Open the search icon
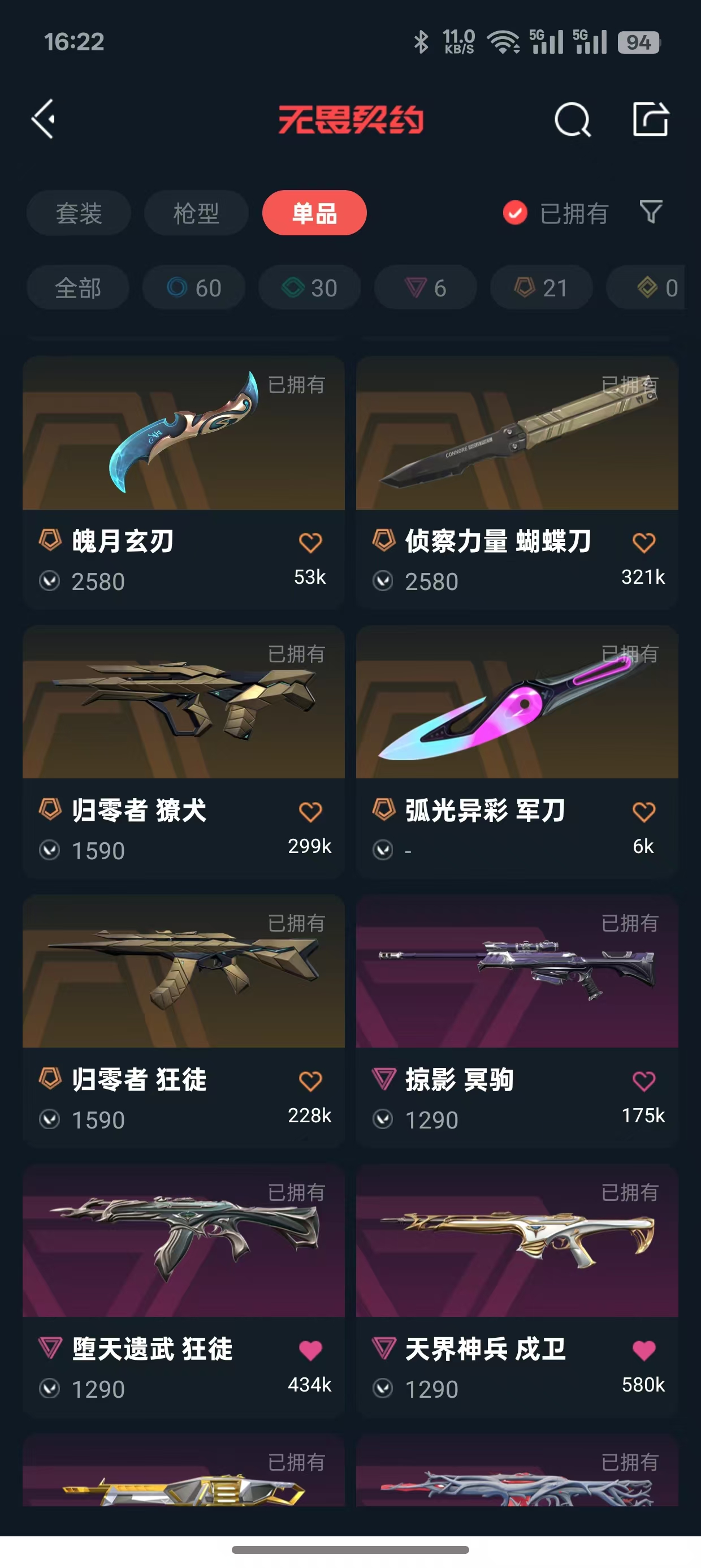The width and height of the screenshot is (701, 1568). click(x=572, y=119)
